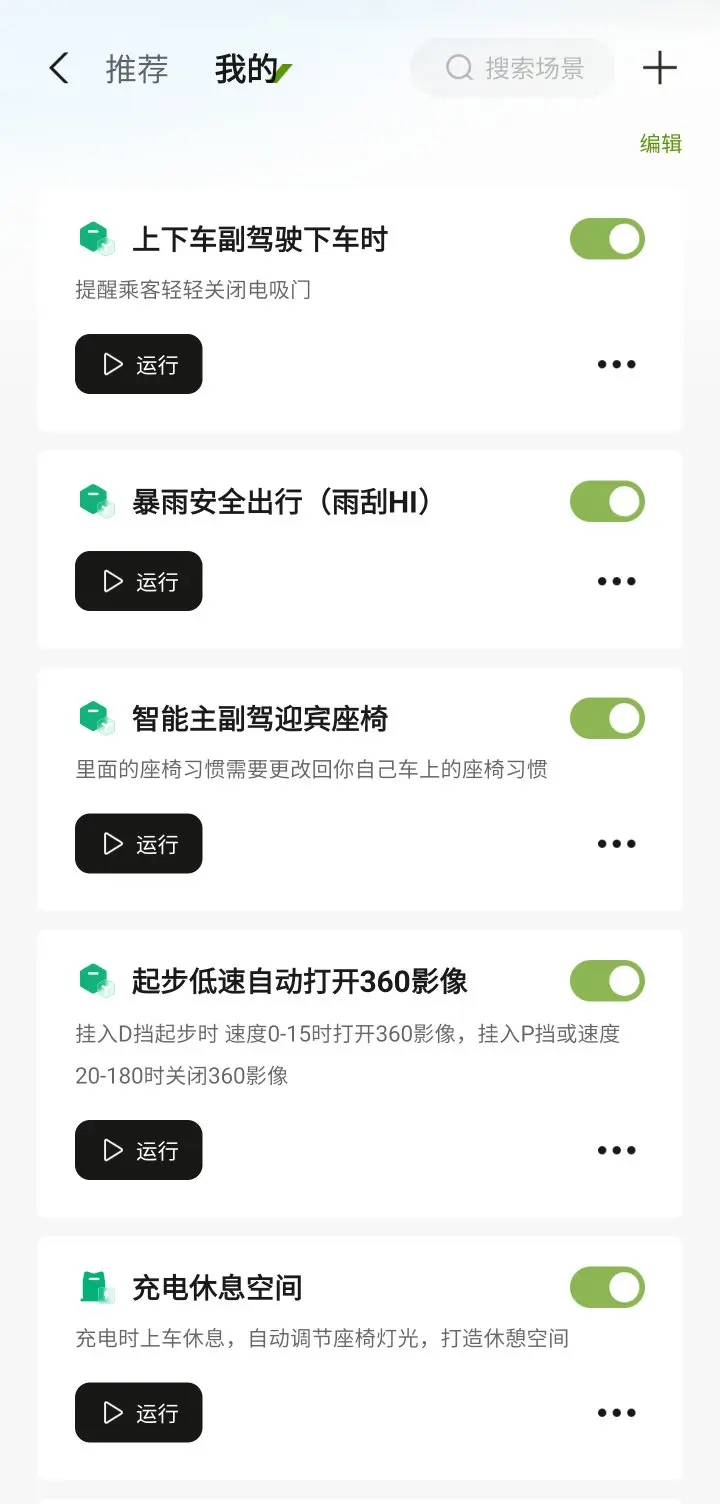Viewport: 720px width, 1504px height.
Task: Go back using the top-left arrow
Action: tap(59, 69)
